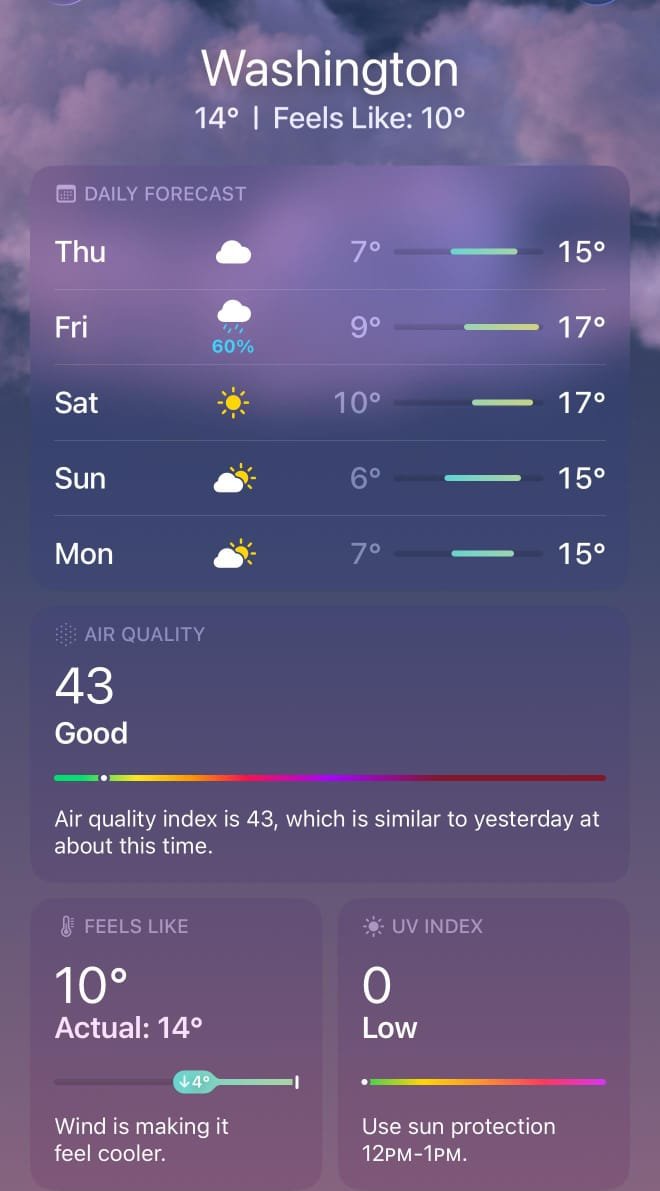
Task: Open Monday's forecast row
Action: [x=330, y=553]
